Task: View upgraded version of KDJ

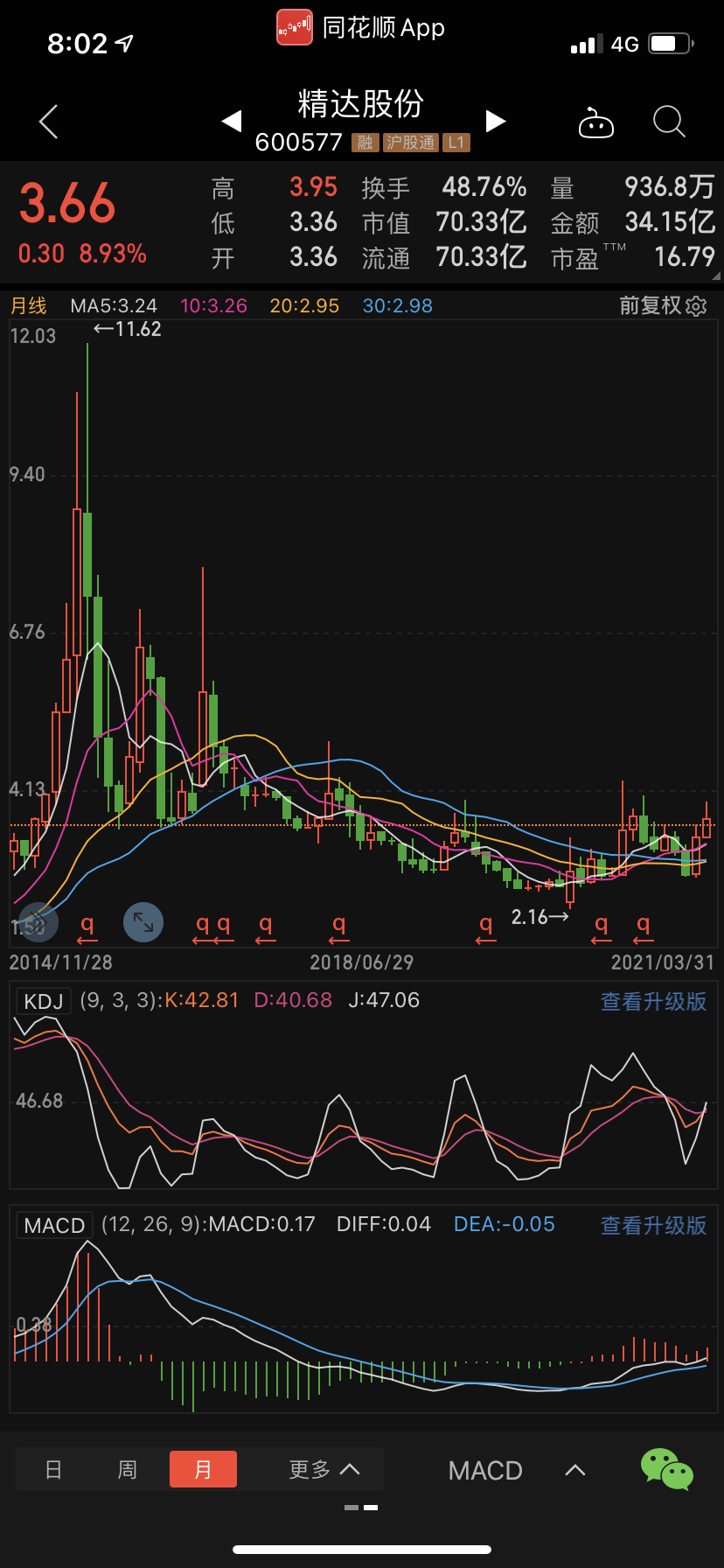Action: point(653,1001)
